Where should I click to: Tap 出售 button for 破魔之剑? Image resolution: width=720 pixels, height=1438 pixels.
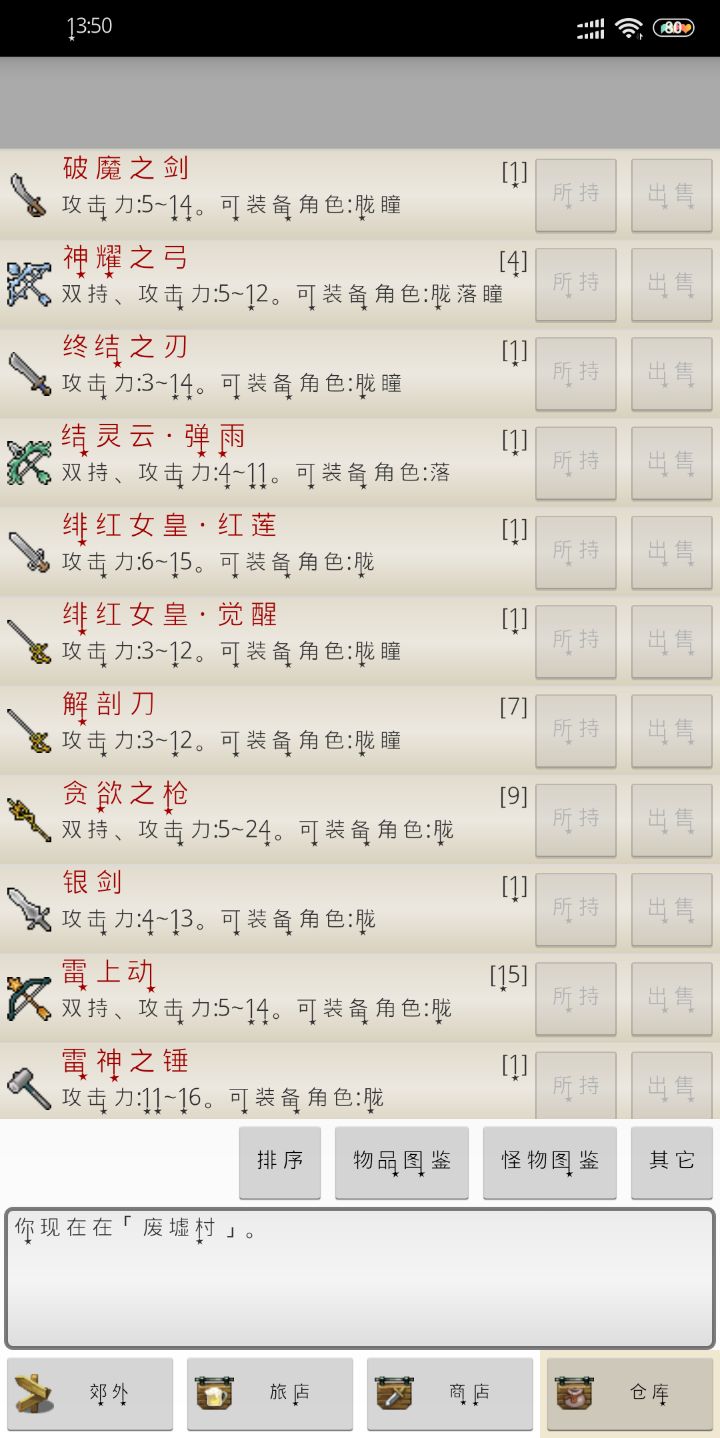[x=671, y=195]
